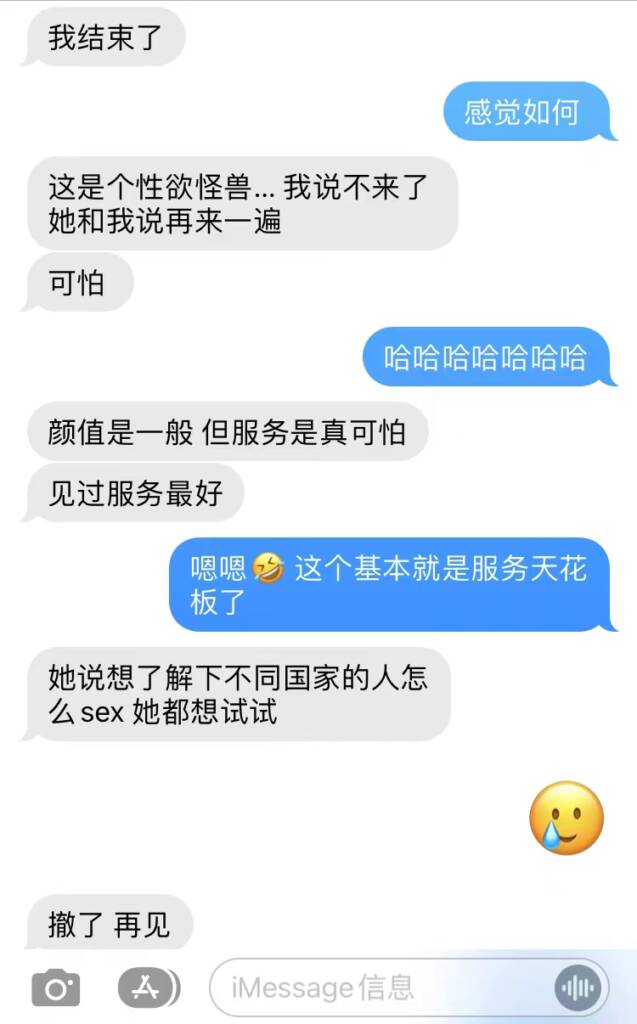Tap the audio message recording icon
The width and height of the screenshot is (637, 1024).
pos(578,988)
